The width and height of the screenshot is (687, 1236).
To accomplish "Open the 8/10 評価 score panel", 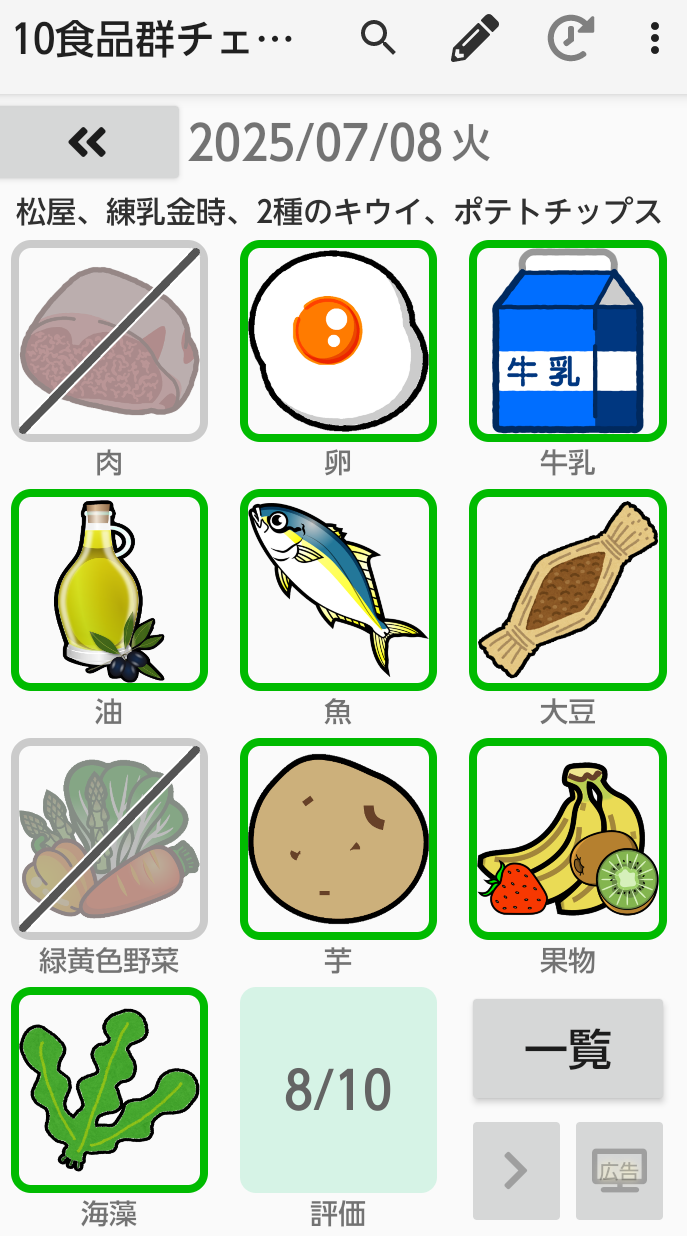I will tap(338, 1089).
